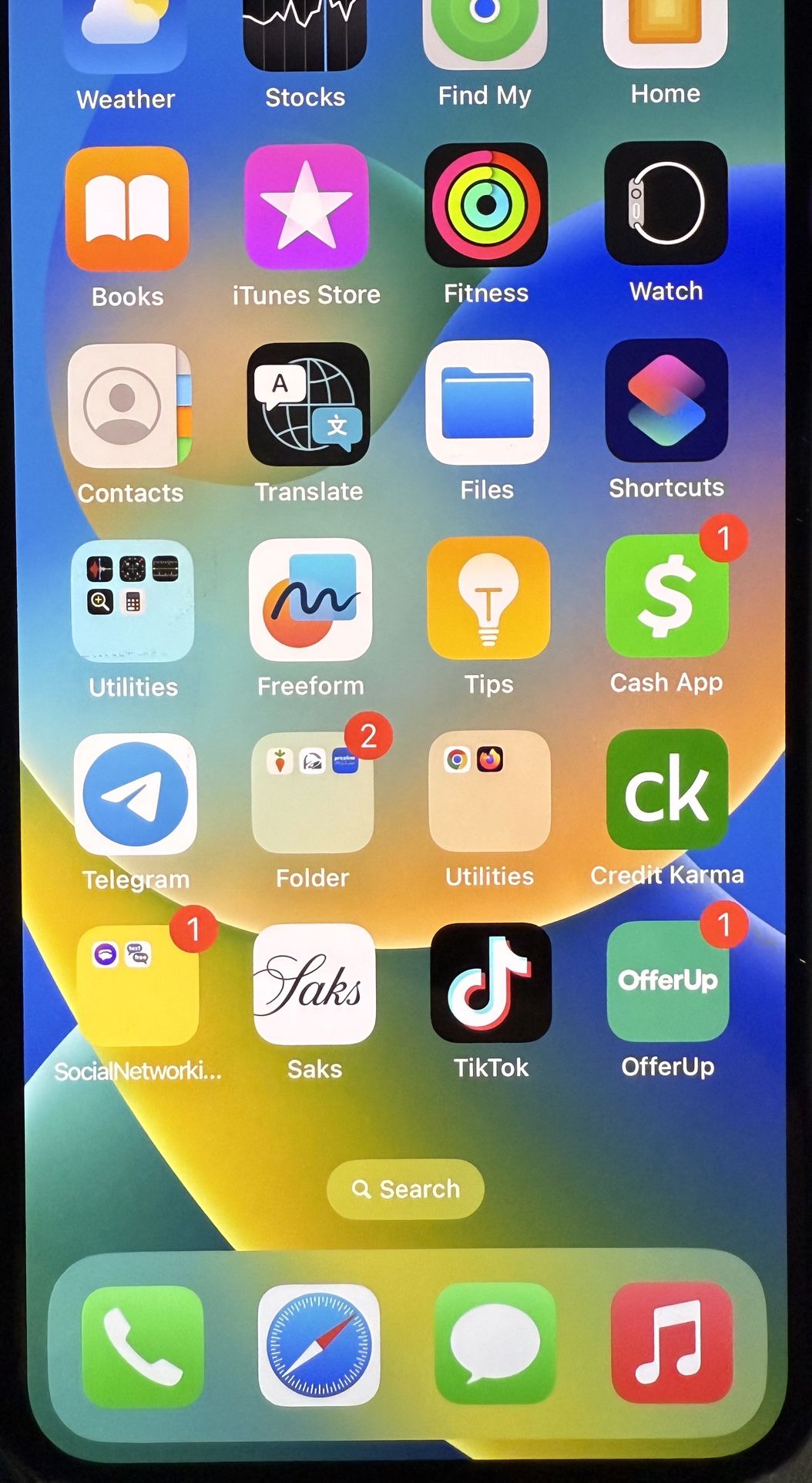Launch Telegram
812x1483 pixels.
click(135, 794)
